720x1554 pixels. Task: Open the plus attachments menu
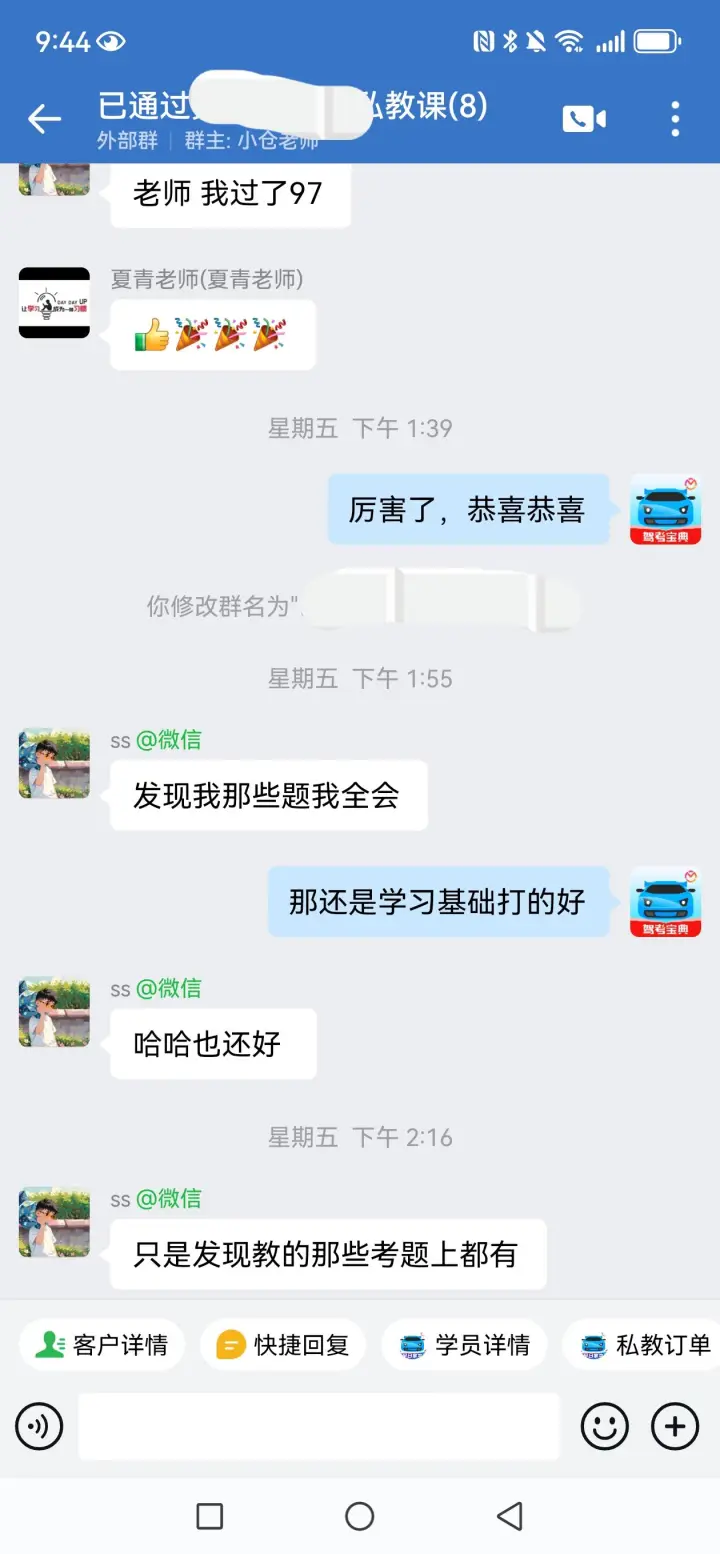pos(676,1426)
